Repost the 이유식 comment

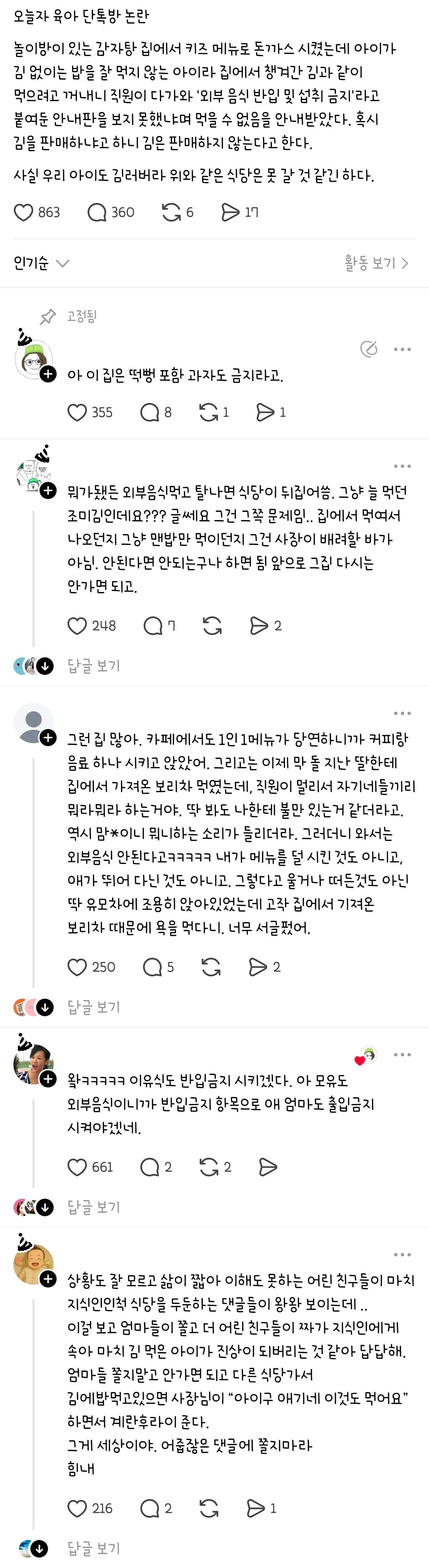[x=209, y=1167]
